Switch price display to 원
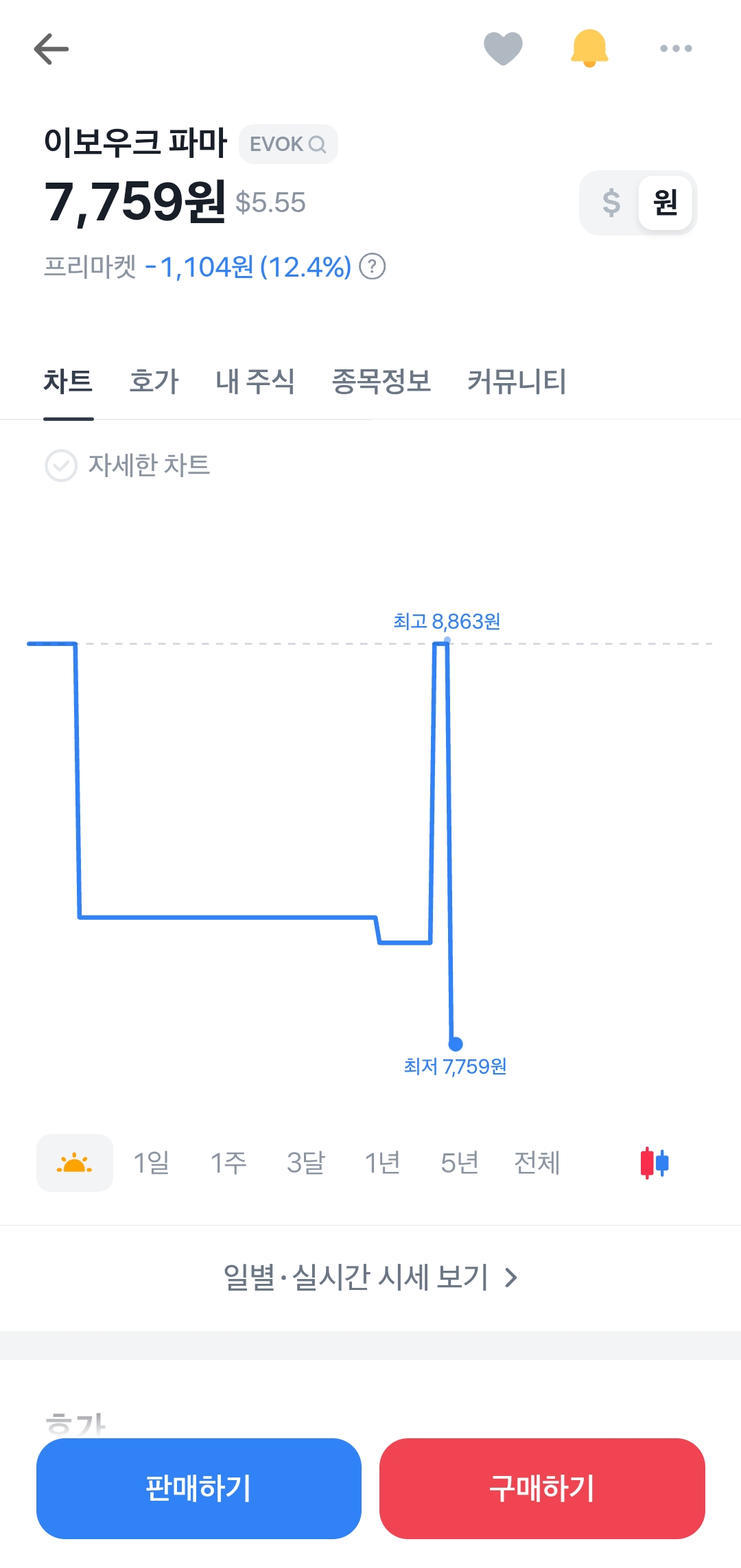This screenshot has width=741, height=1568. (x=665, y=203)
